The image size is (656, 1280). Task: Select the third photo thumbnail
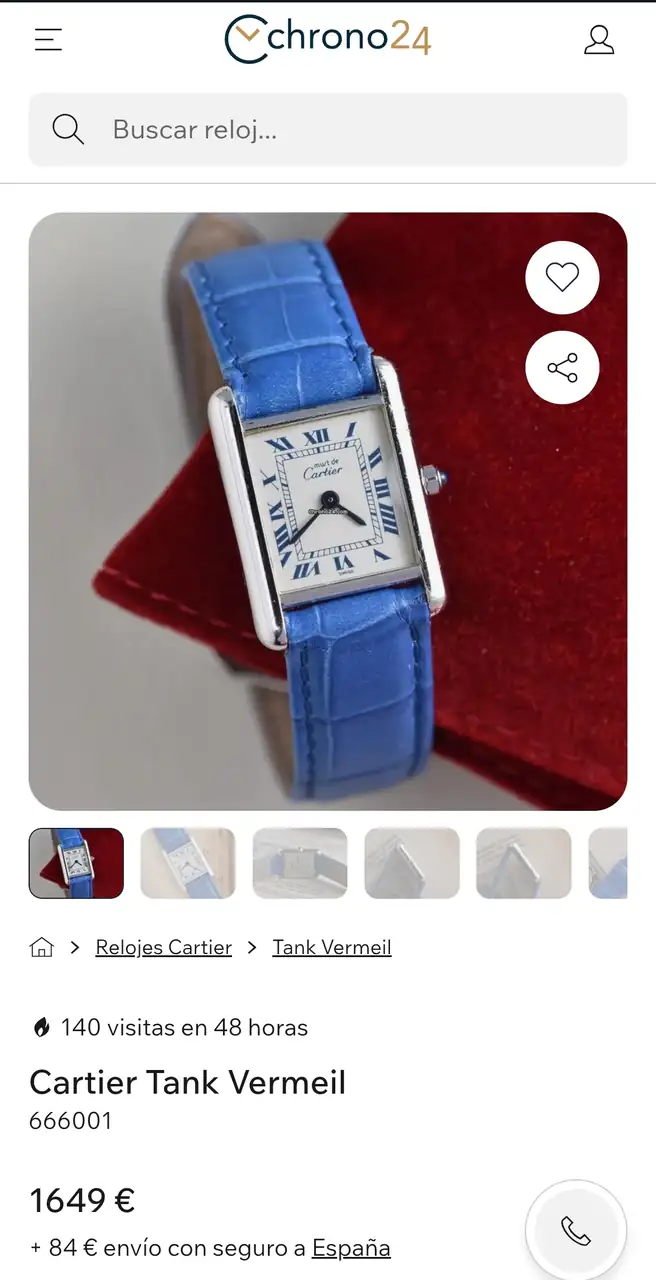(x=300, y=863)
